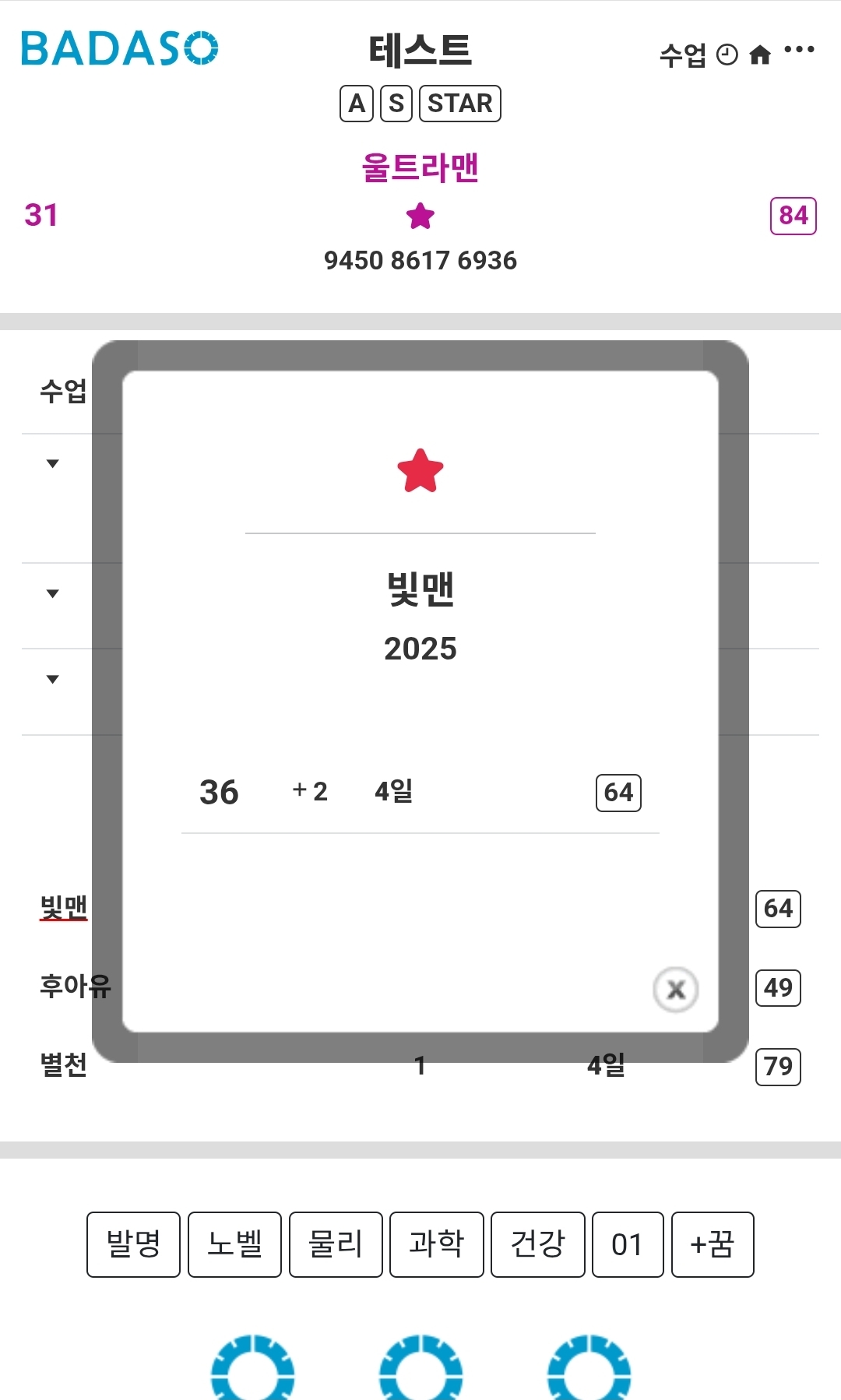Open the three-dot overflow menu
The image size is (841, 1400).
click(x=799, y=50)
